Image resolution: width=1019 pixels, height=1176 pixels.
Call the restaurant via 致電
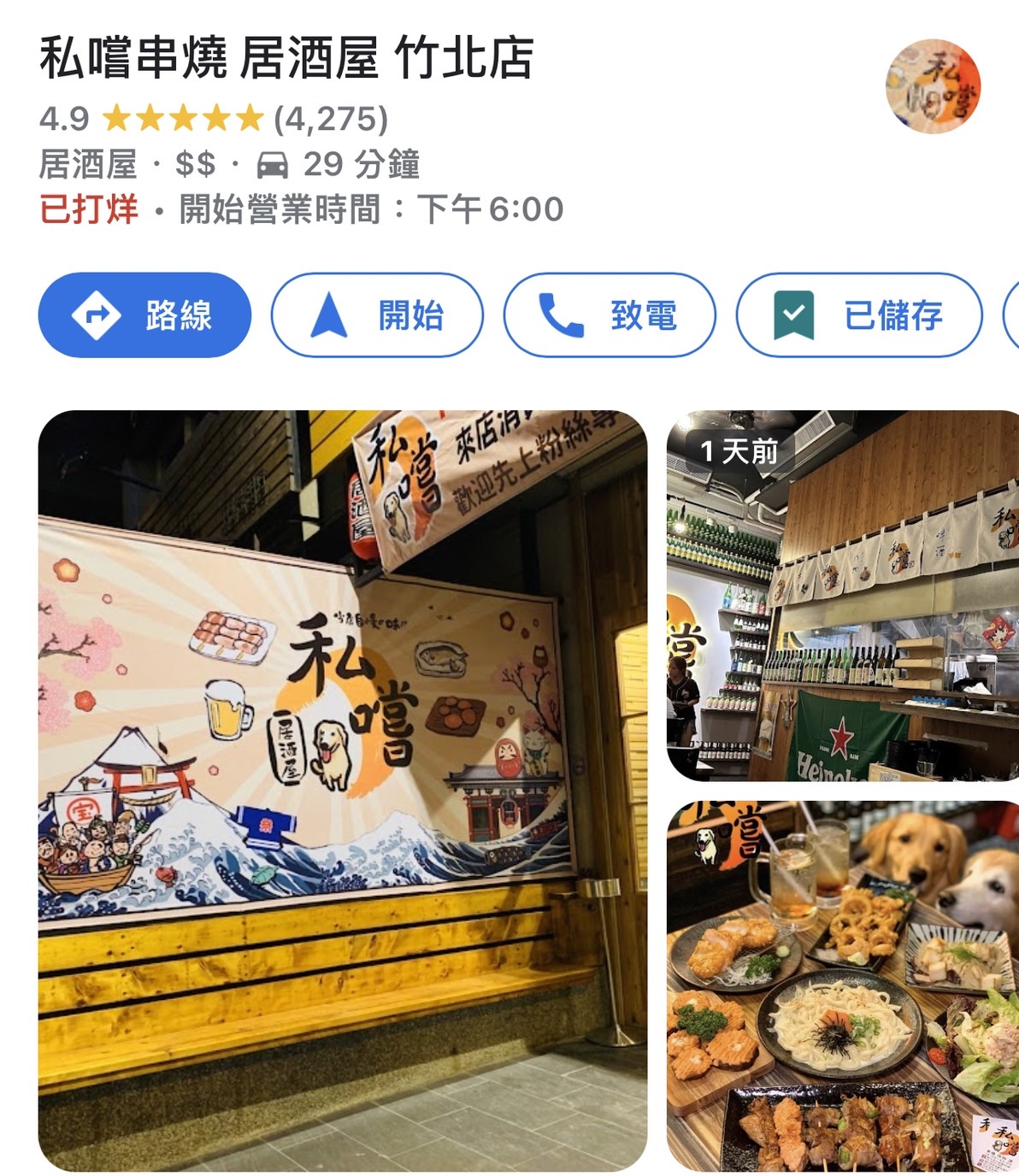coord(609,315)
